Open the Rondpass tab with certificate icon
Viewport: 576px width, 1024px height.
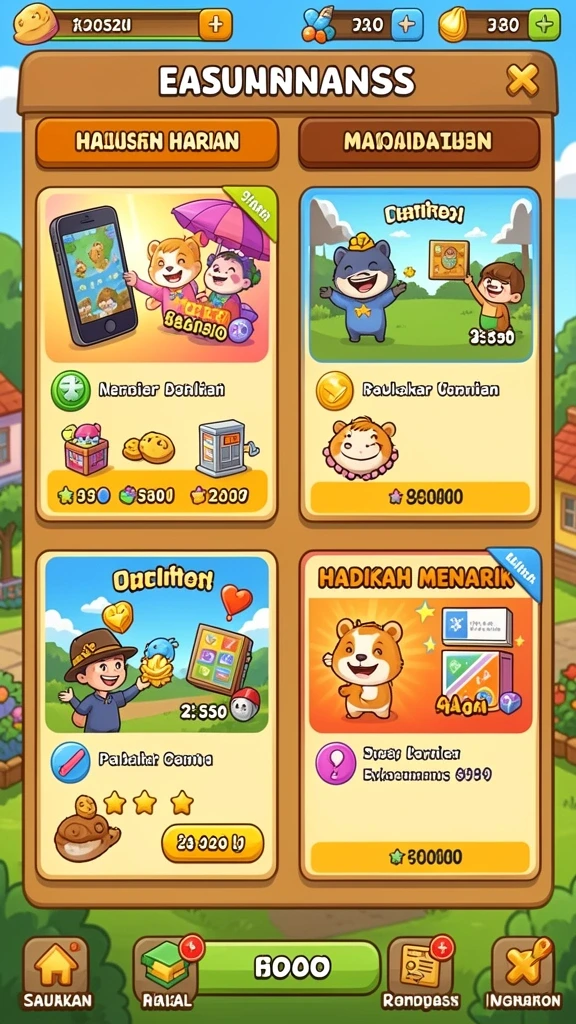tap(421, 974)
